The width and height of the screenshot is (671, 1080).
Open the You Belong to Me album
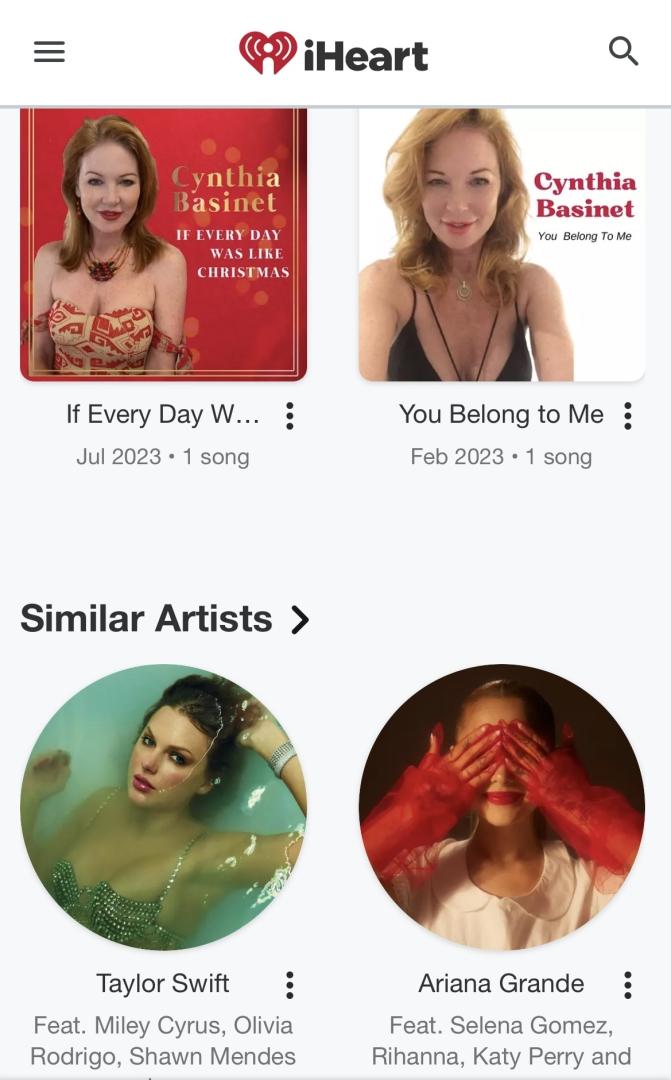click(x=501, y=245)
